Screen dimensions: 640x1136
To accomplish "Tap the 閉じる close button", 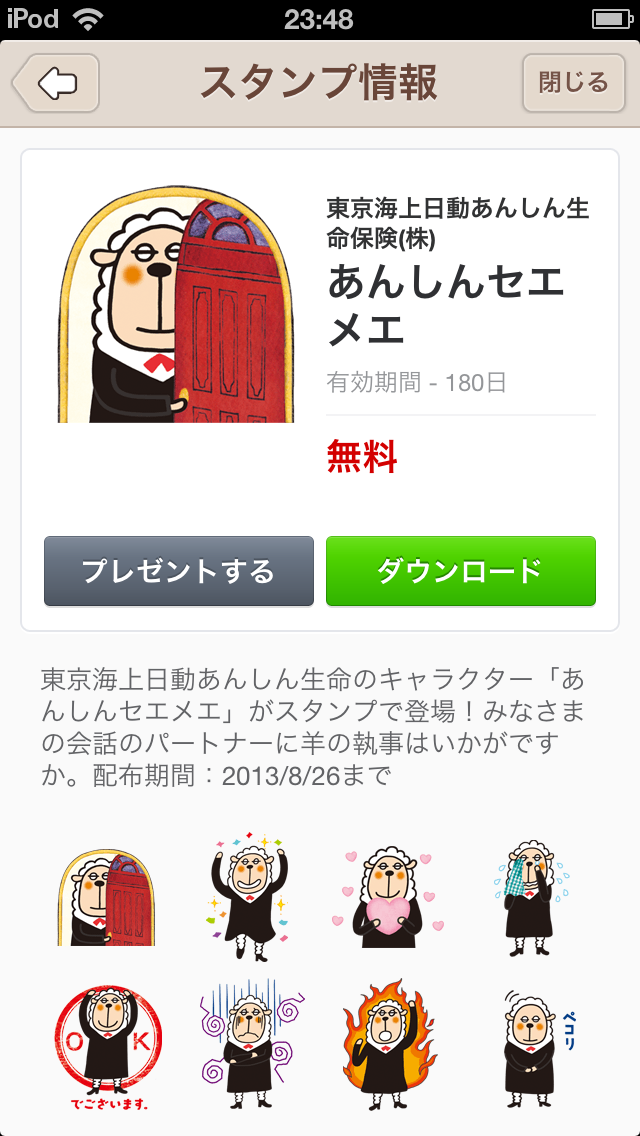I will [573, 83].
